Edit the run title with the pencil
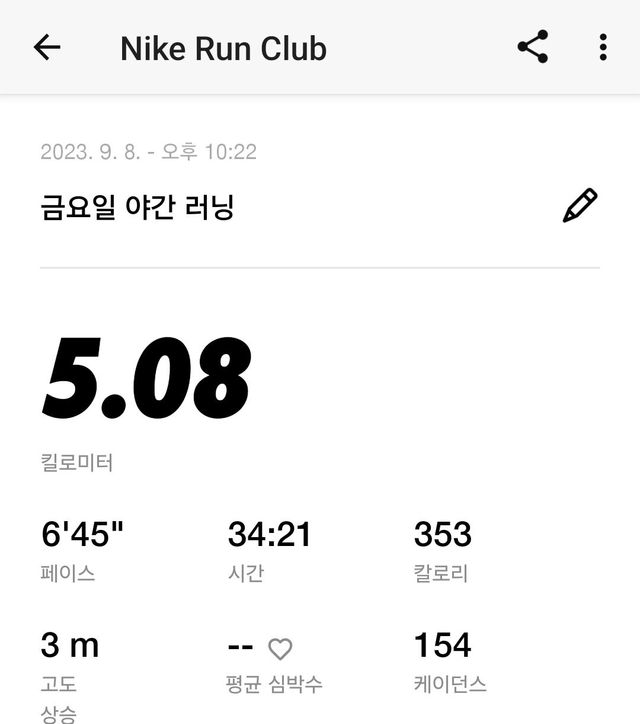Image resolution: width=640 pixels, height=724 pixels. 580,206
